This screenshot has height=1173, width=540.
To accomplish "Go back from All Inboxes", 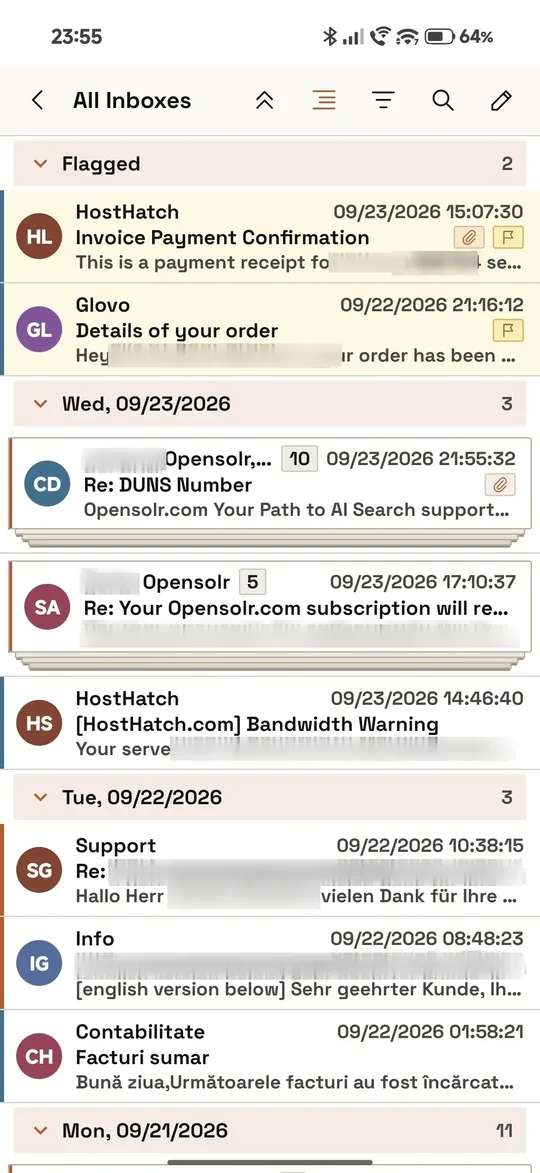I will (37, 100).
